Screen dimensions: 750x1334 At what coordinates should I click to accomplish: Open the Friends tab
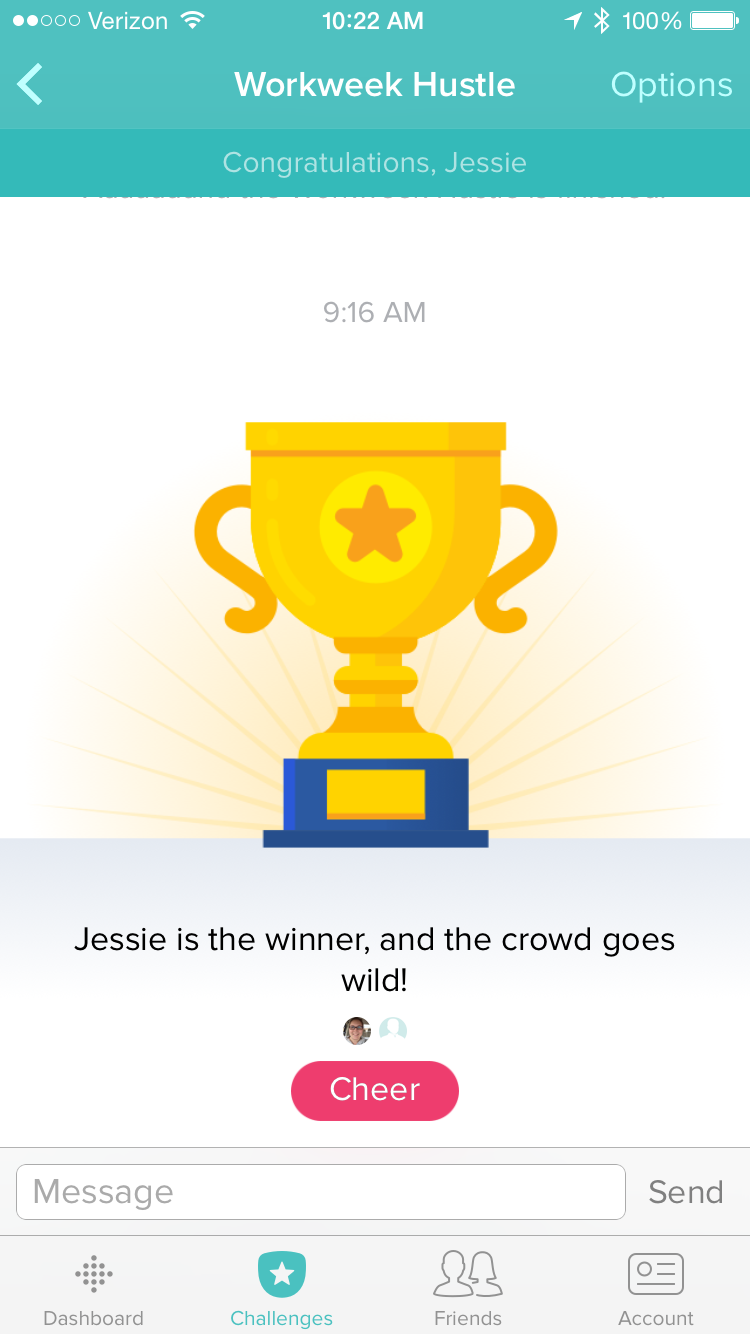468,1289
